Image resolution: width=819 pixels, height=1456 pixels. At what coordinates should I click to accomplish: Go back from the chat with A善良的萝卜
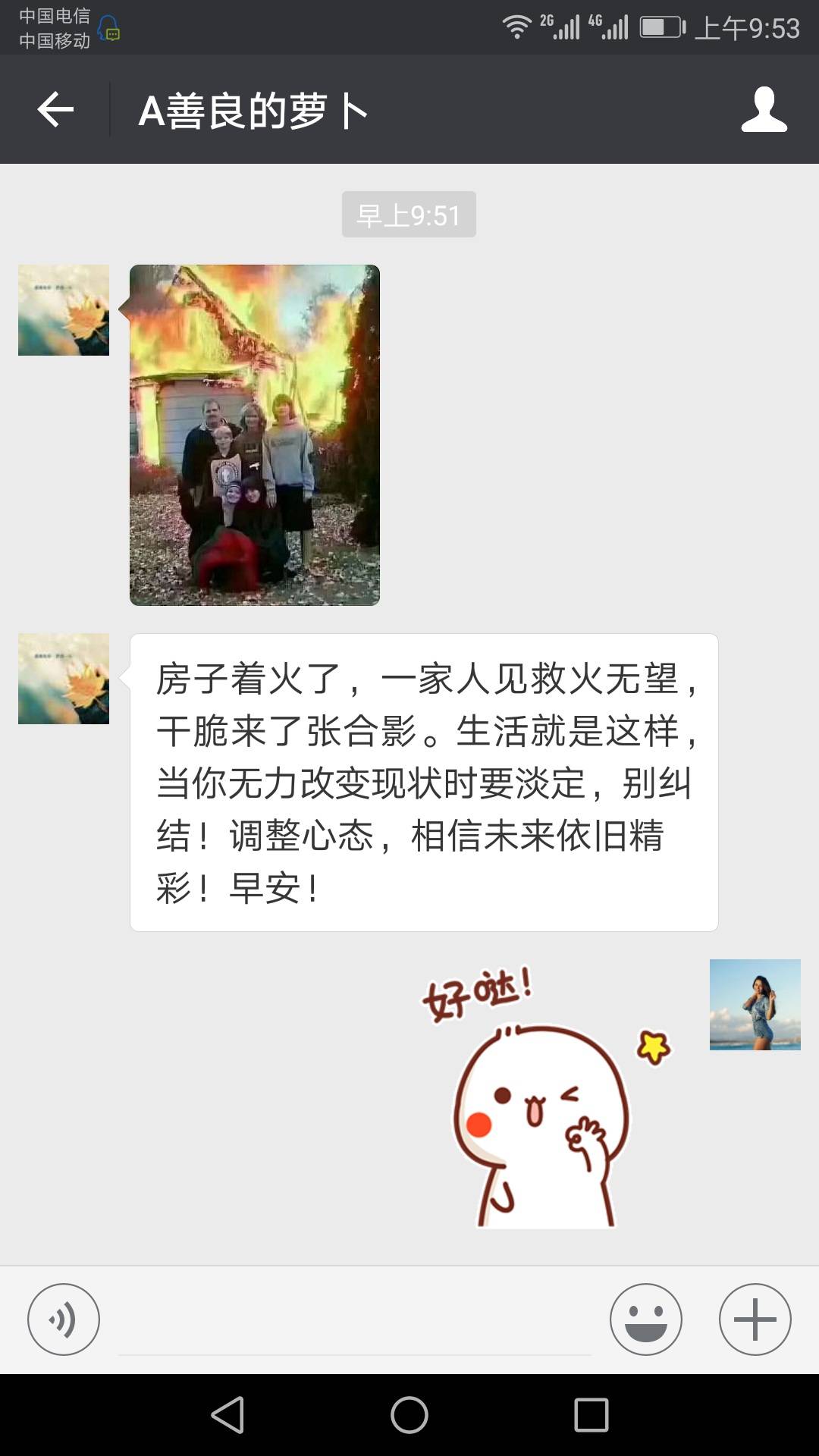(x=55, y=110)
